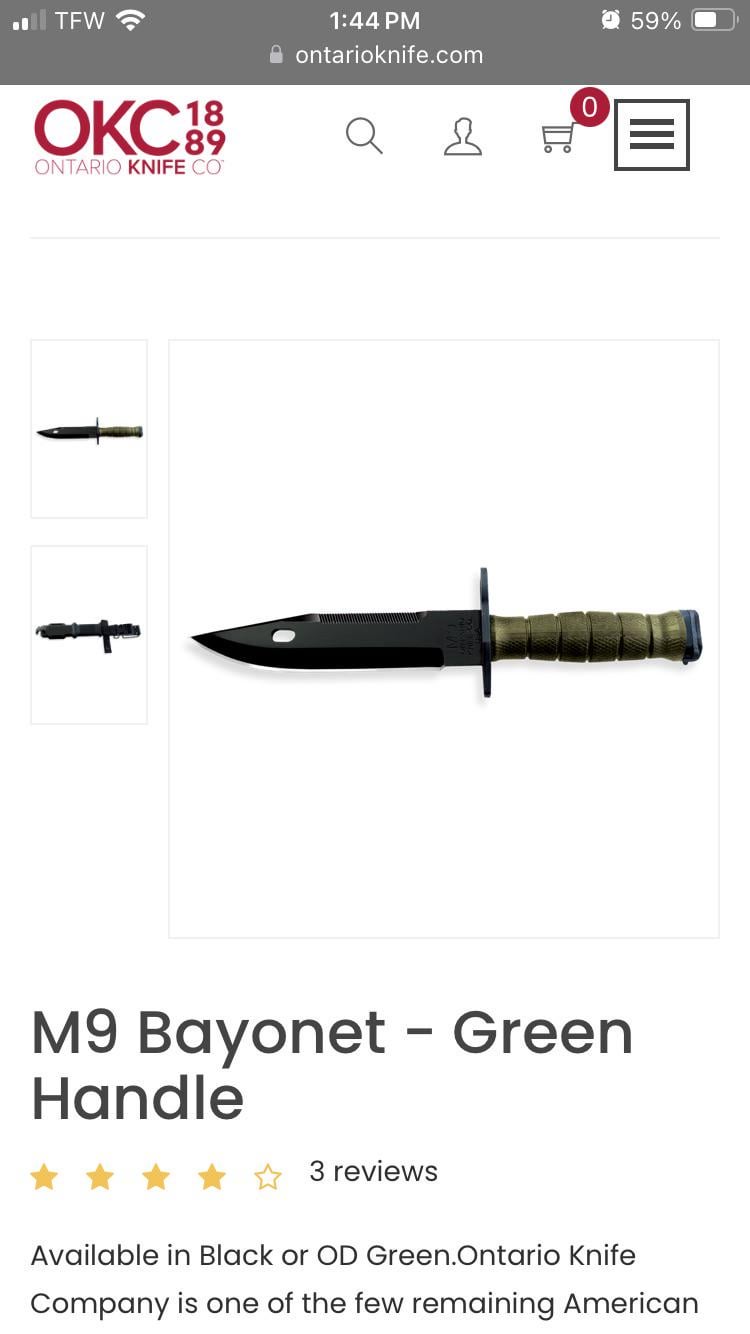Open the site search magnifier
Viewport: 750px width, 1334px height.
point(364,135)
